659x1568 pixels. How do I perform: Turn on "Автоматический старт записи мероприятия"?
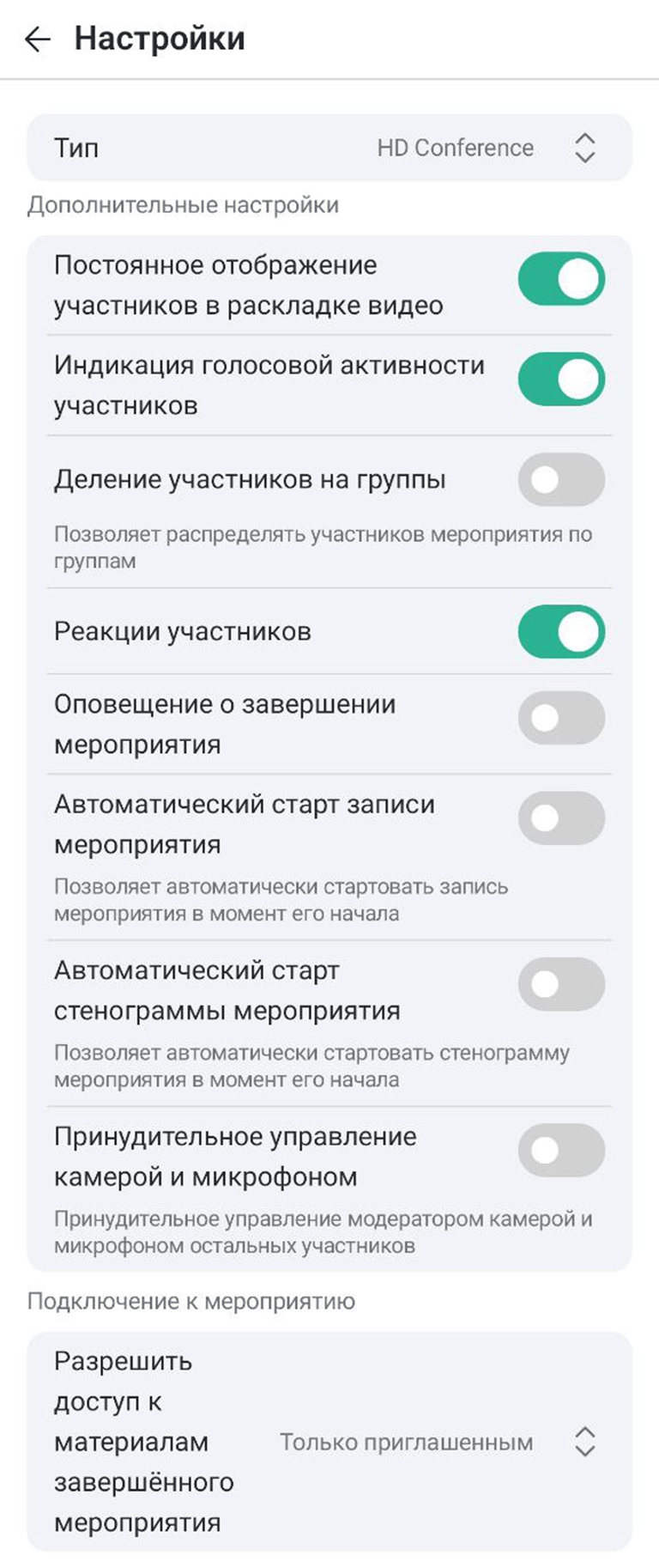[x=560, y=818]
